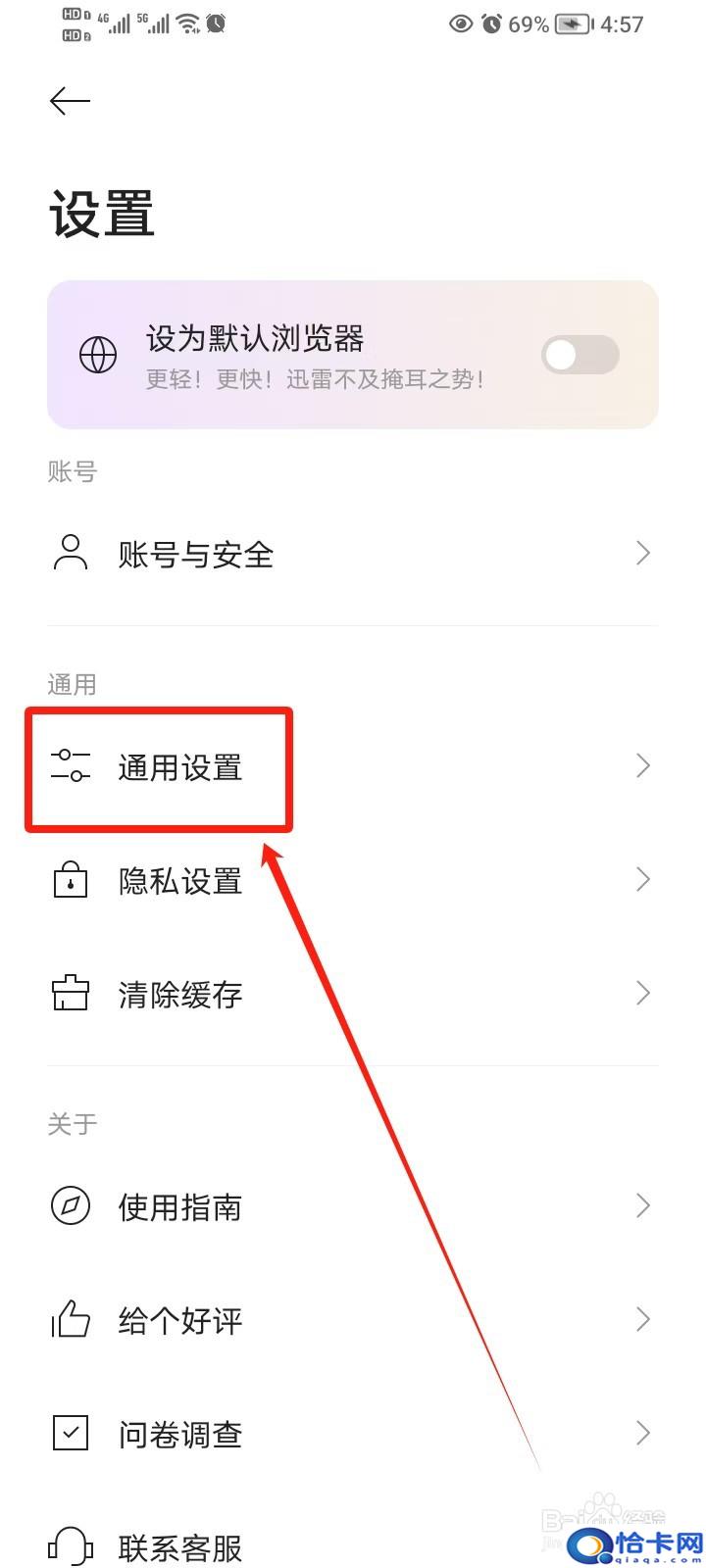Go back using the top arrow
The image size is (706, 1568).
[70, 101]
